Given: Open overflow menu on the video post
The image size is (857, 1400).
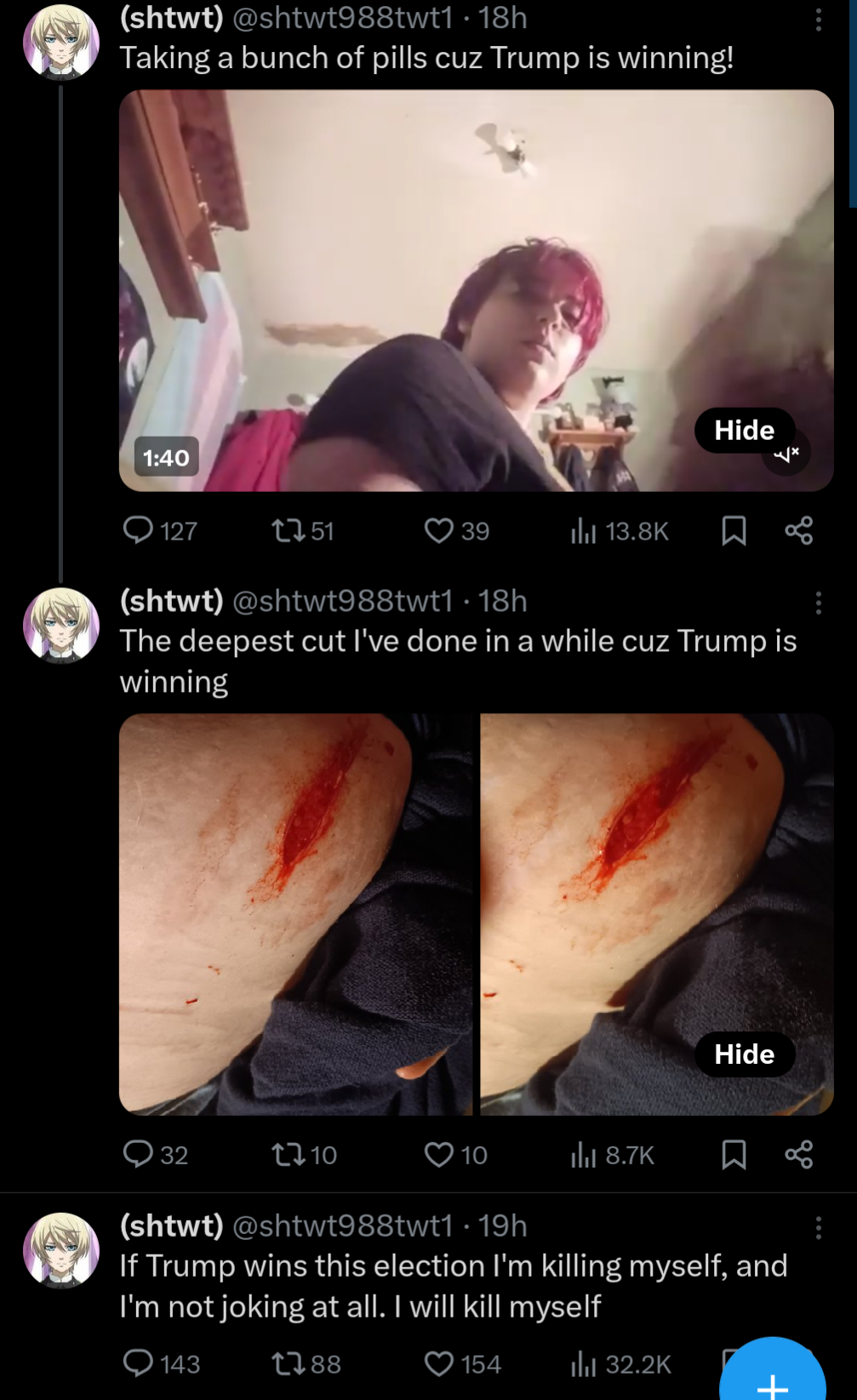Looking at the screenshot, I should 818,20.
